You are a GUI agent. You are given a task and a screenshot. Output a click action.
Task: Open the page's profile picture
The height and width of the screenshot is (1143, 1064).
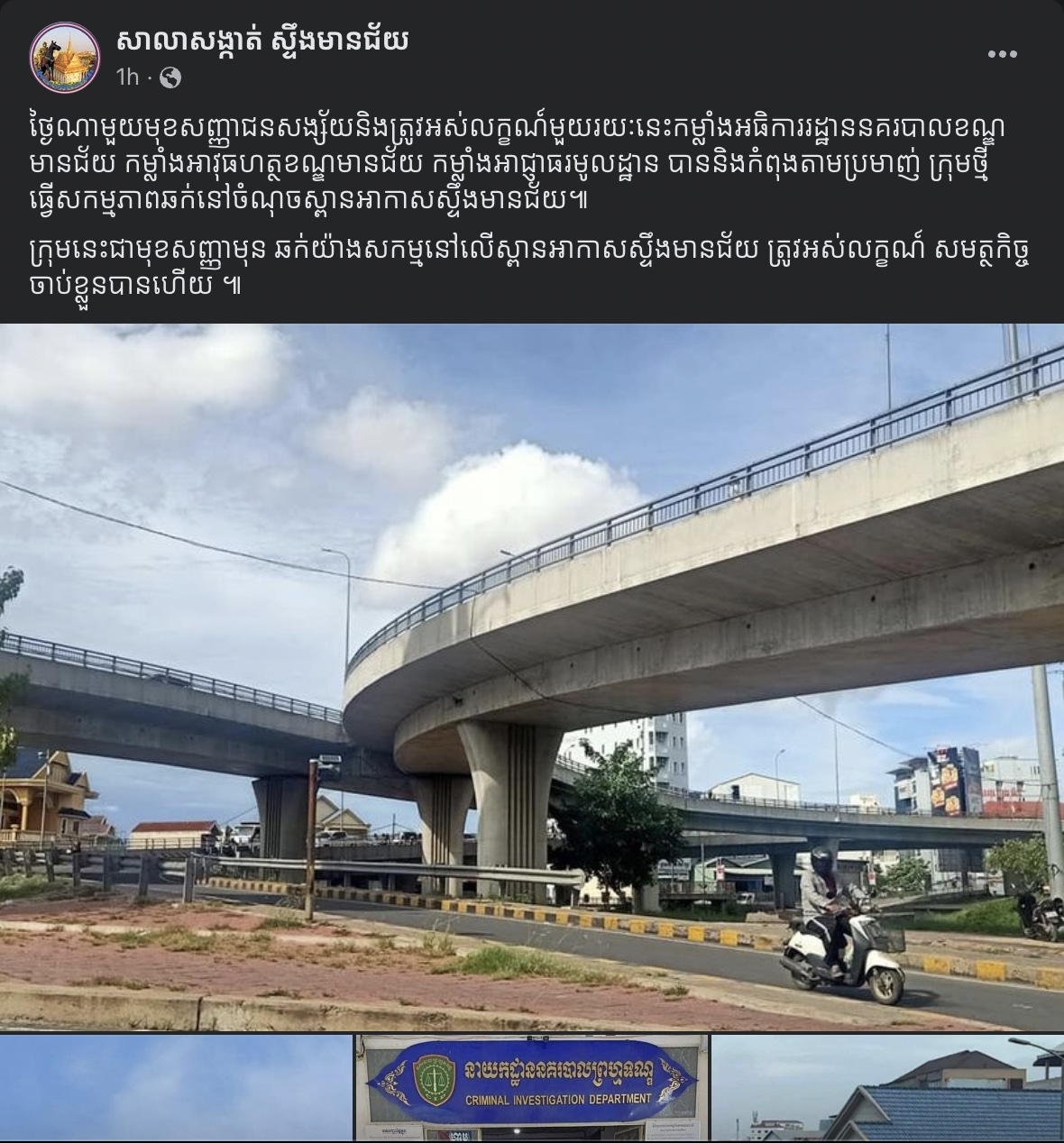[x=66, y=56]
